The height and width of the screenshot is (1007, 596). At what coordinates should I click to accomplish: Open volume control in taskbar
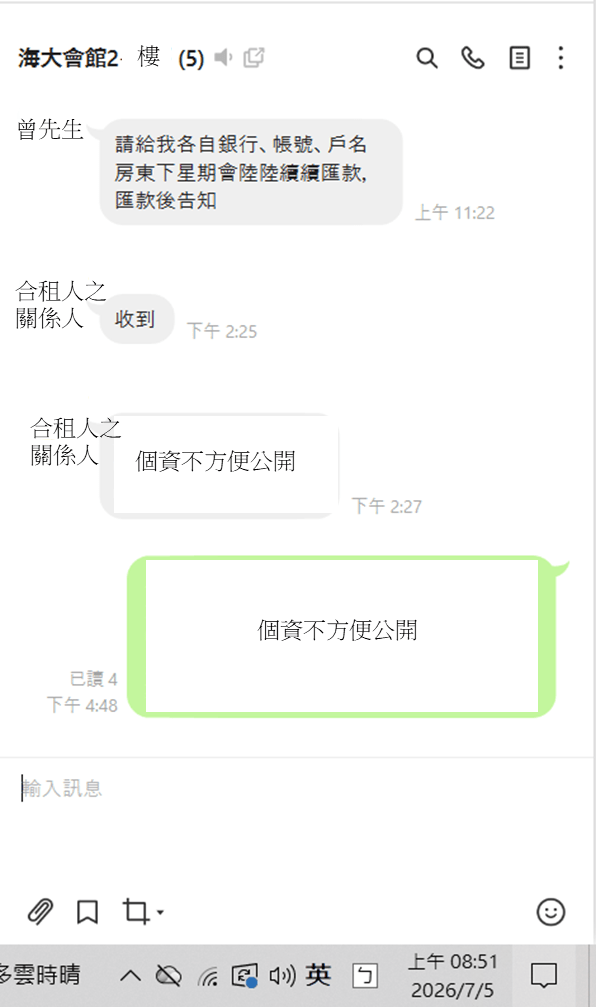click(281, 976)
